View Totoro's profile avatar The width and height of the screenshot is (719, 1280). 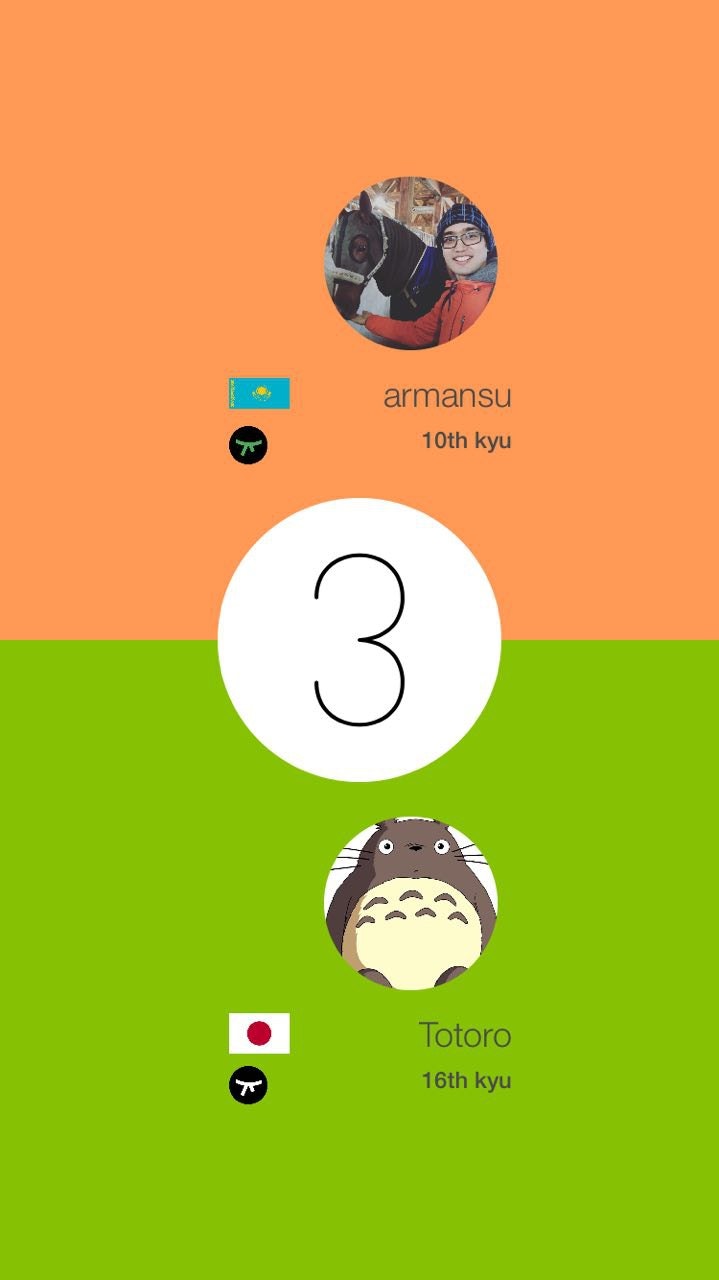tap(410, 903)
